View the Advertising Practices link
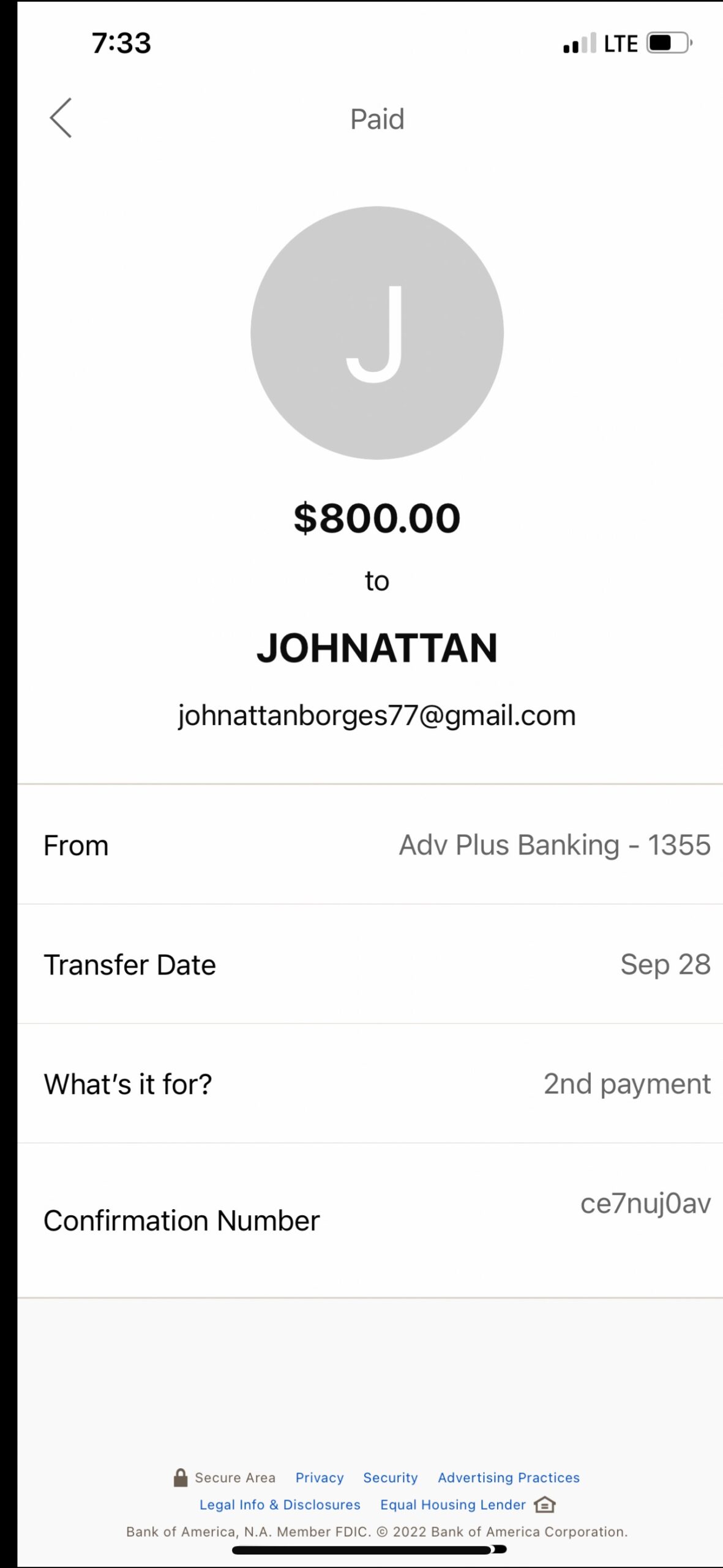The image size is (723, 1568). tap(508, 1477)
